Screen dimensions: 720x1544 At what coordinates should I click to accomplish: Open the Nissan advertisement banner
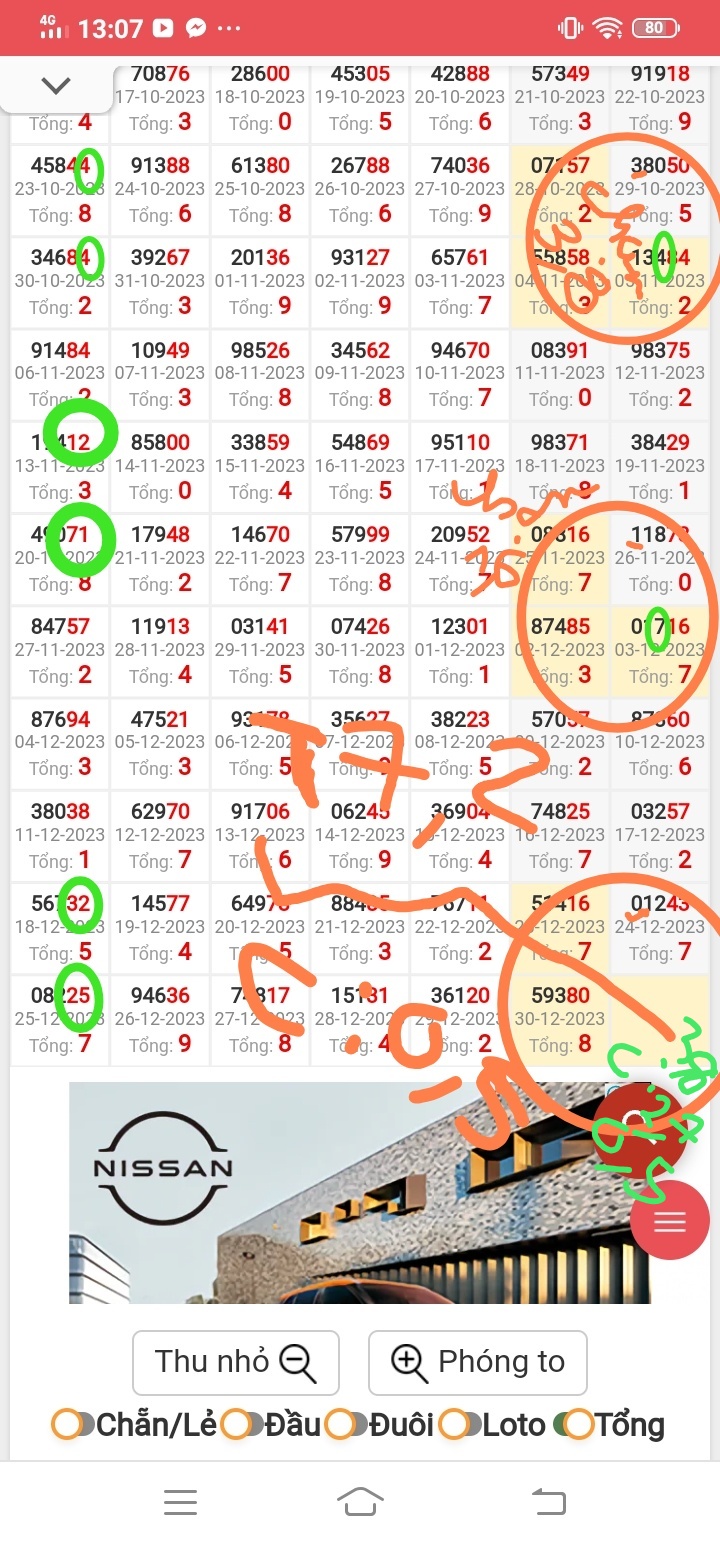click(x=360, y=1193)
